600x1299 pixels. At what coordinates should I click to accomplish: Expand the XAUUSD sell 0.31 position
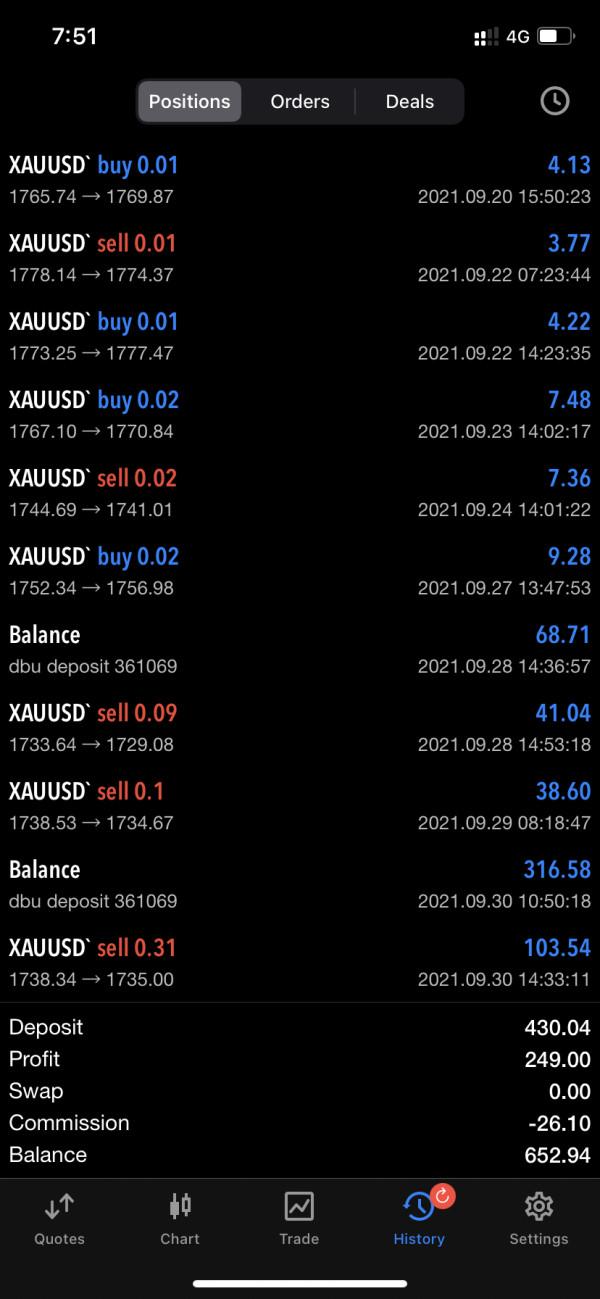(300, 962)
